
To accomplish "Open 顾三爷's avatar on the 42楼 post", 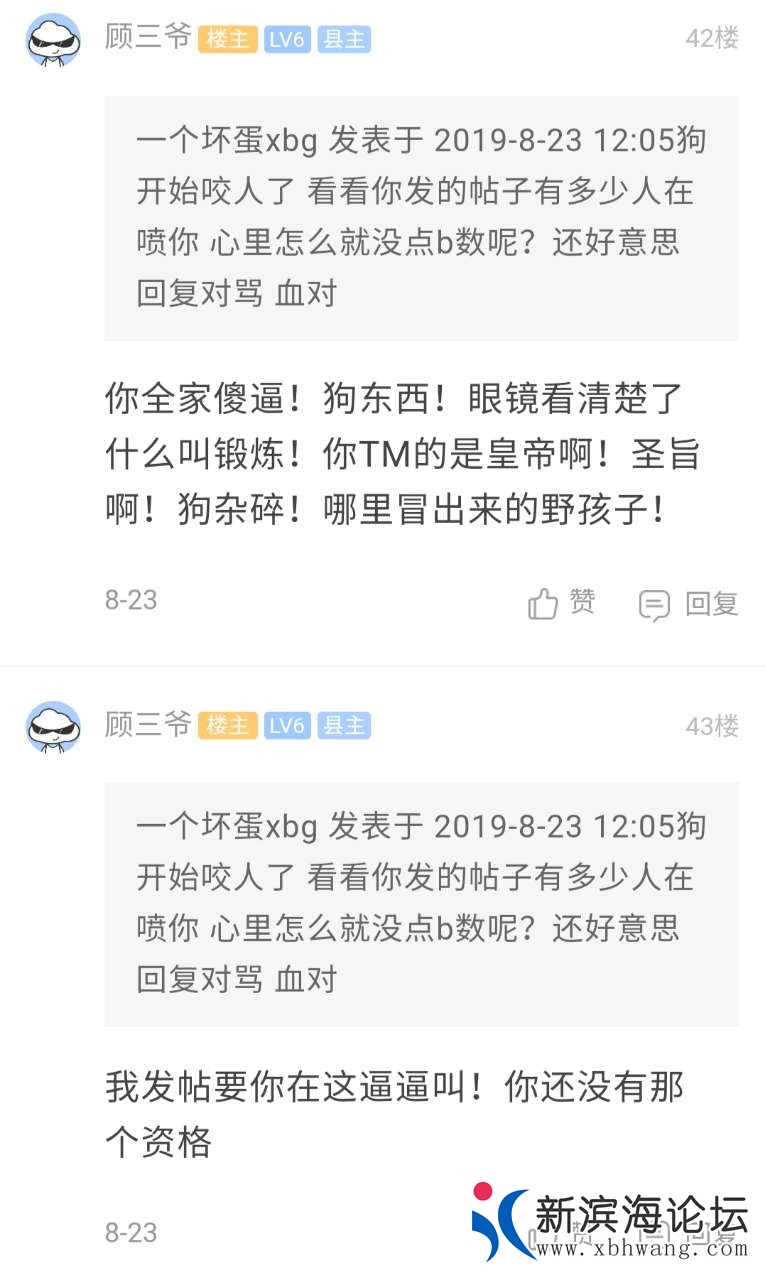I will tap(53, 40).
